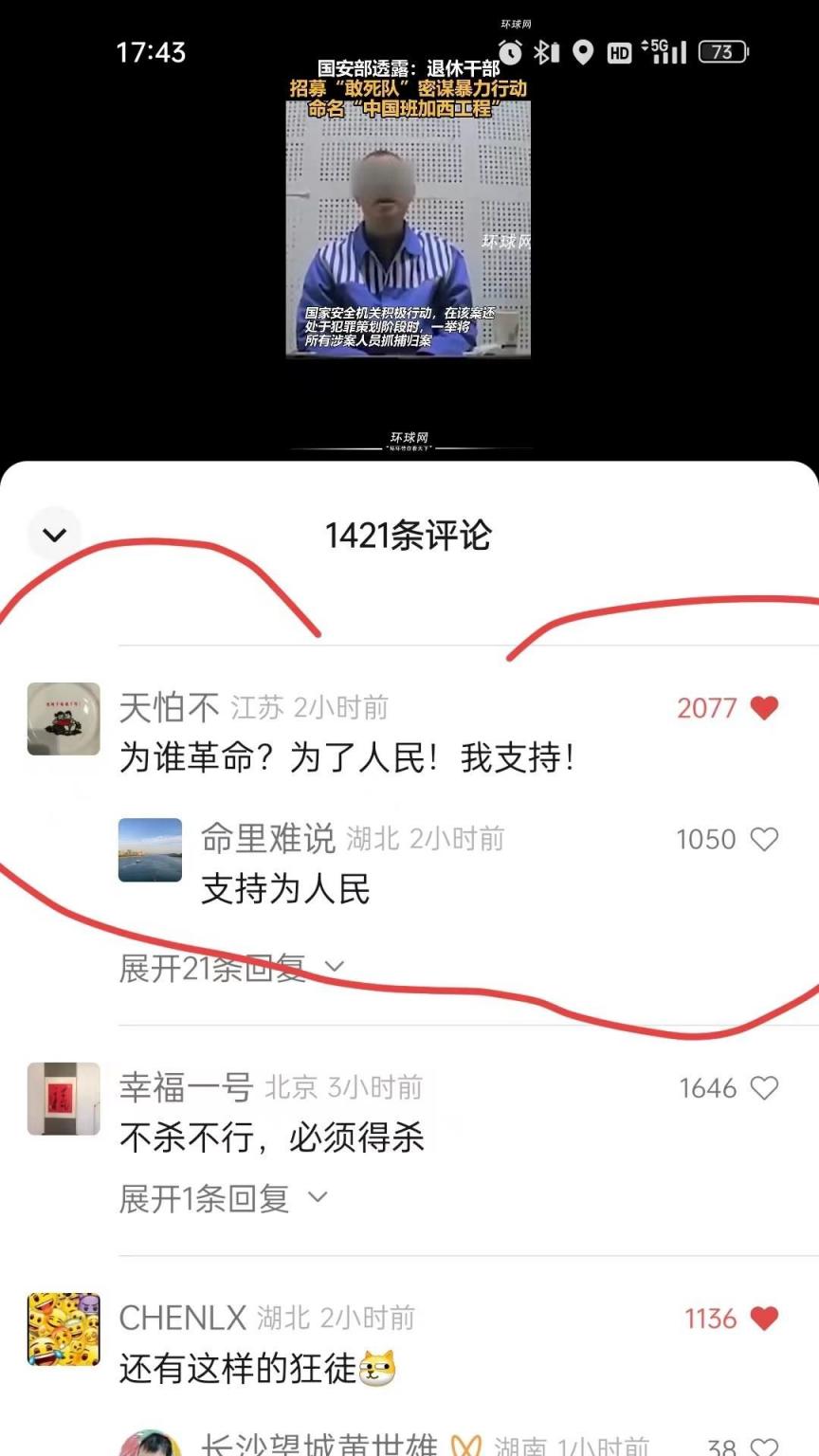
Task: Tap the video playing above the comments
Action: 409,227
